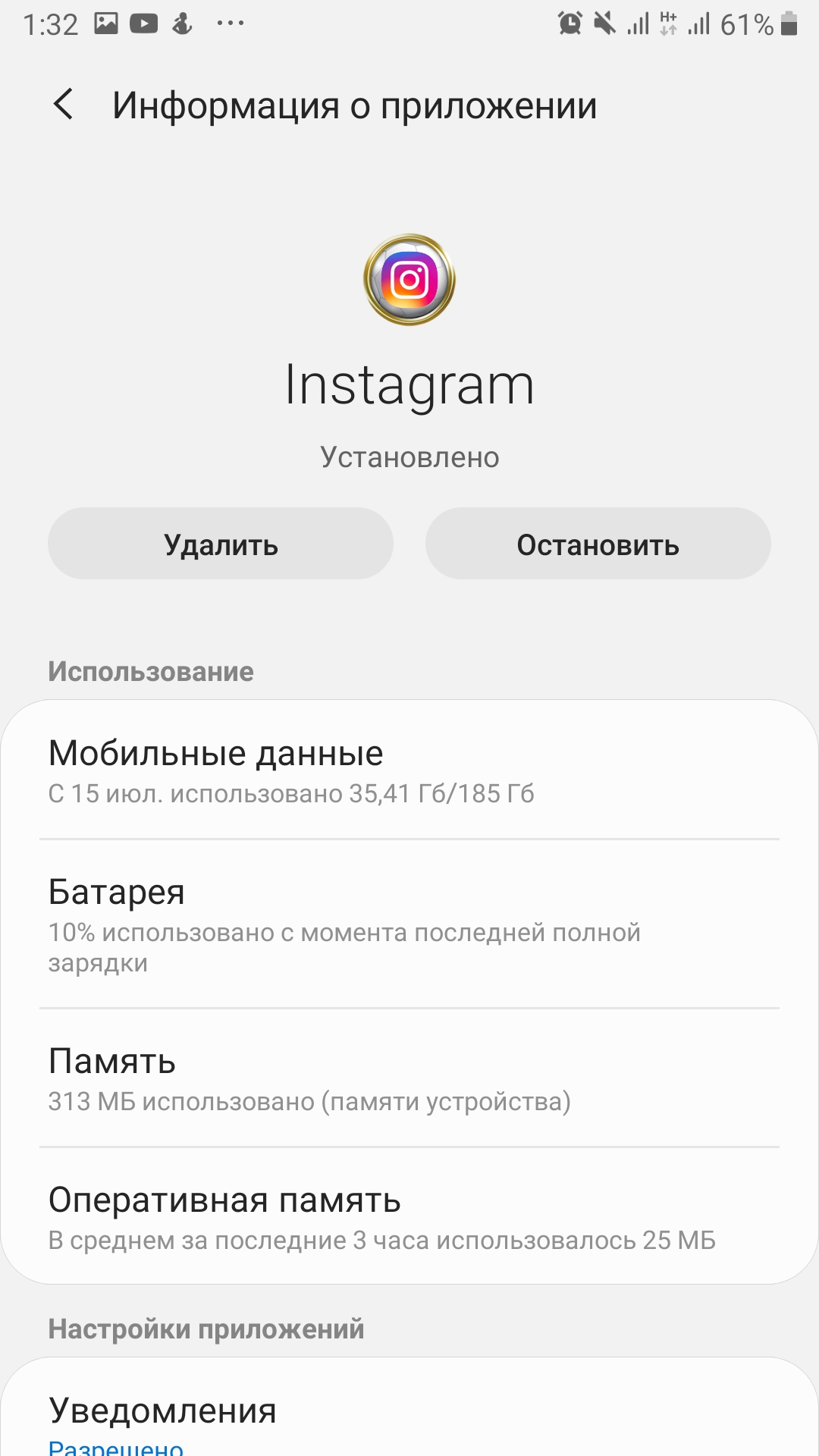Open the Память storage row
The height and width of the screenshot is (1456, 819).
click(x=409, y=1078)
